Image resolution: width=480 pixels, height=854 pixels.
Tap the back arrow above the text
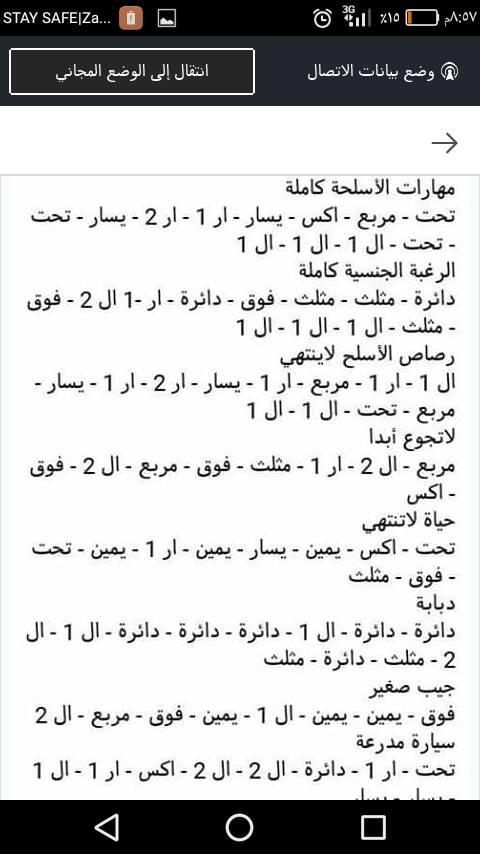445,143
